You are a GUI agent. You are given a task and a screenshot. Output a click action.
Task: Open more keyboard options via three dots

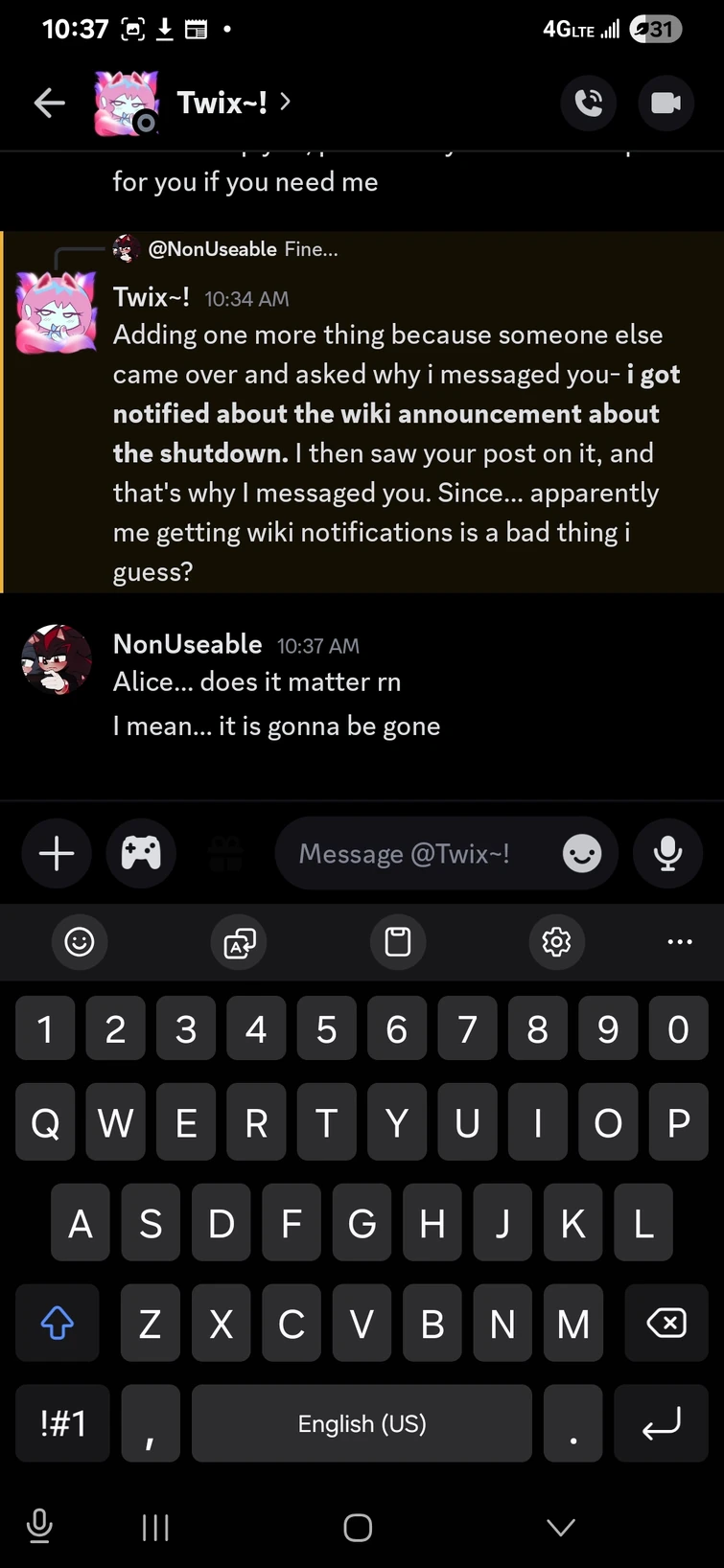click(x=679, y=942)
